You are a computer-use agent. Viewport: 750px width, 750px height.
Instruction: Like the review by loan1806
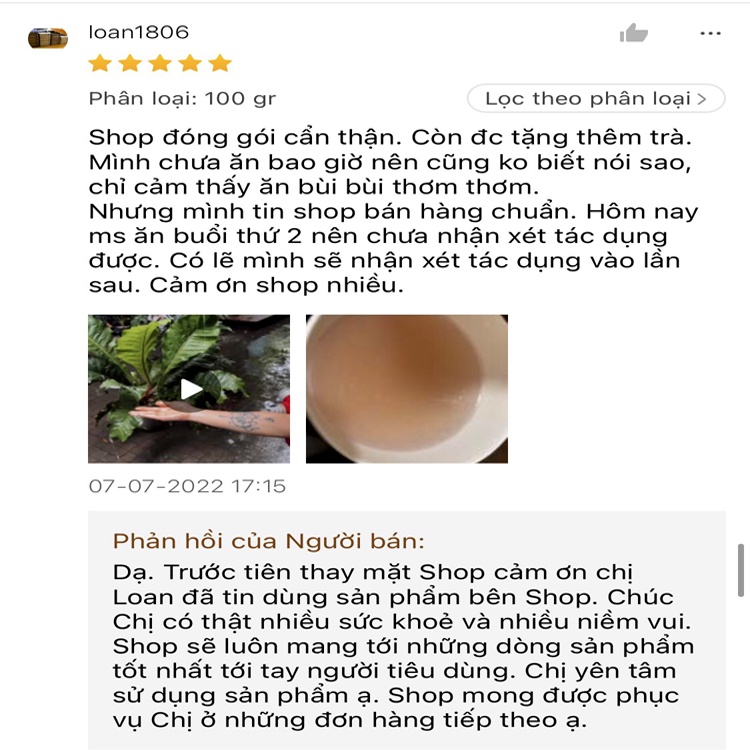pyautogui.click(x=633, y=33)
